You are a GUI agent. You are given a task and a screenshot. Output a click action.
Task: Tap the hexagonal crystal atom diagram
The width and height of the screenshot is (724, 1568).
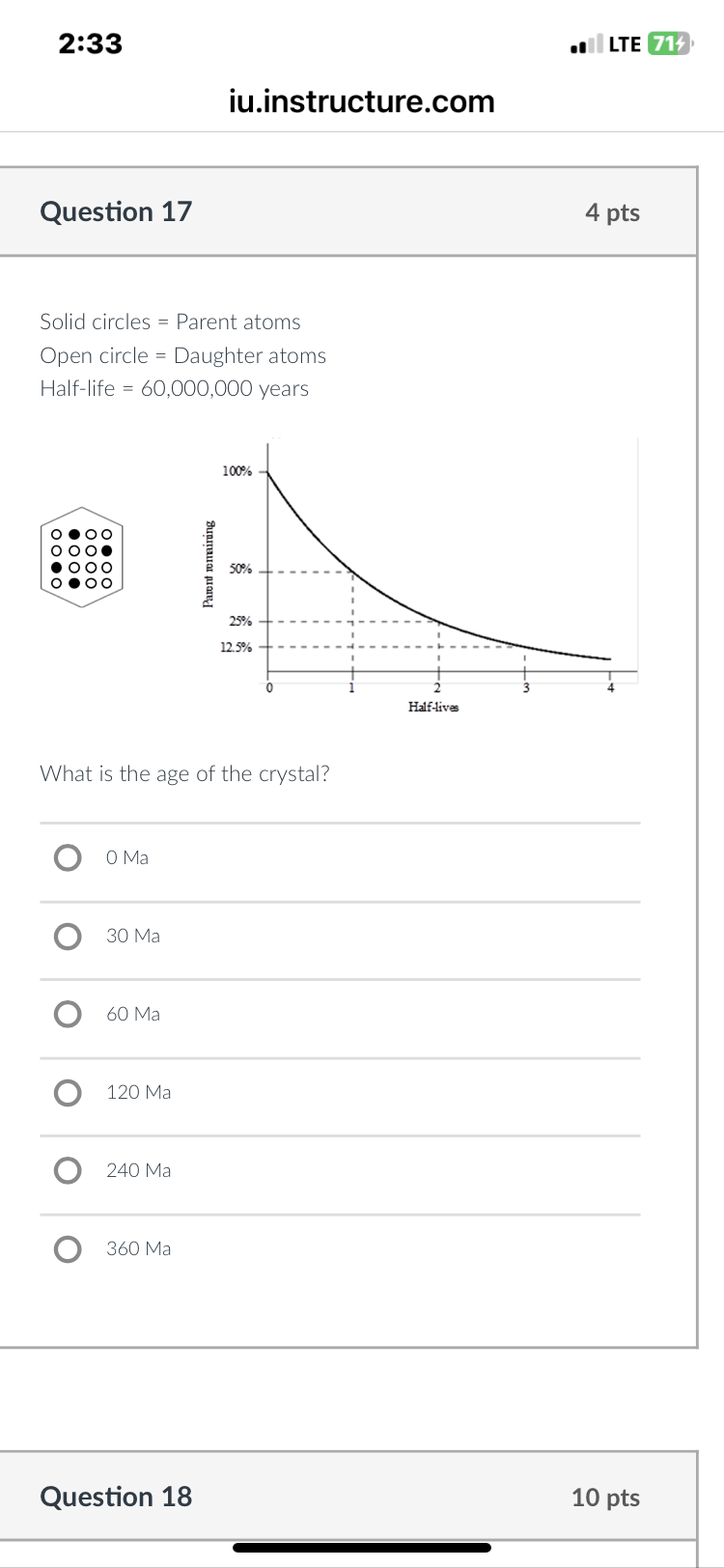click(x=82, y=557)
